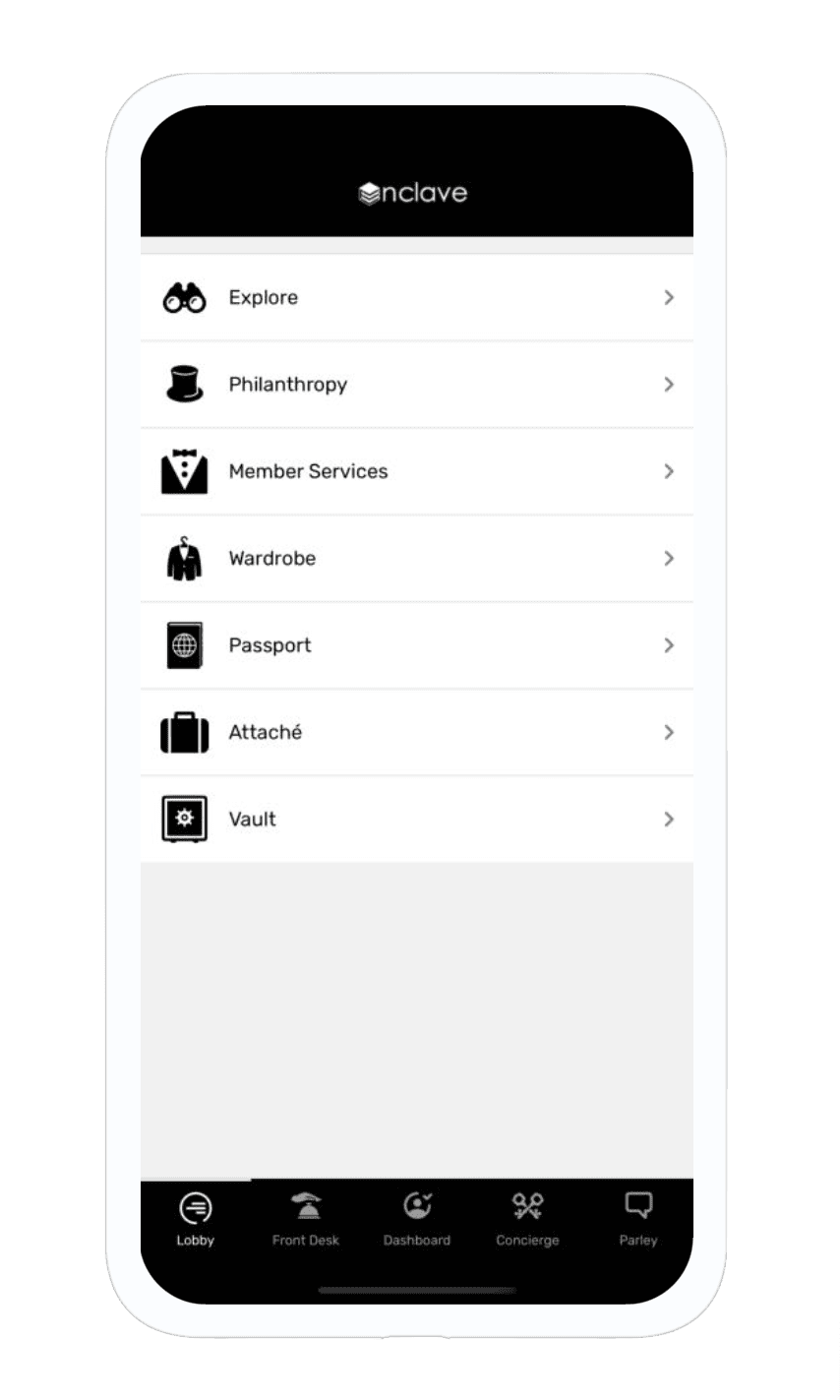The image size is (840, 1400).
Task: Go to the Concierge tab
Action: 527,1218
